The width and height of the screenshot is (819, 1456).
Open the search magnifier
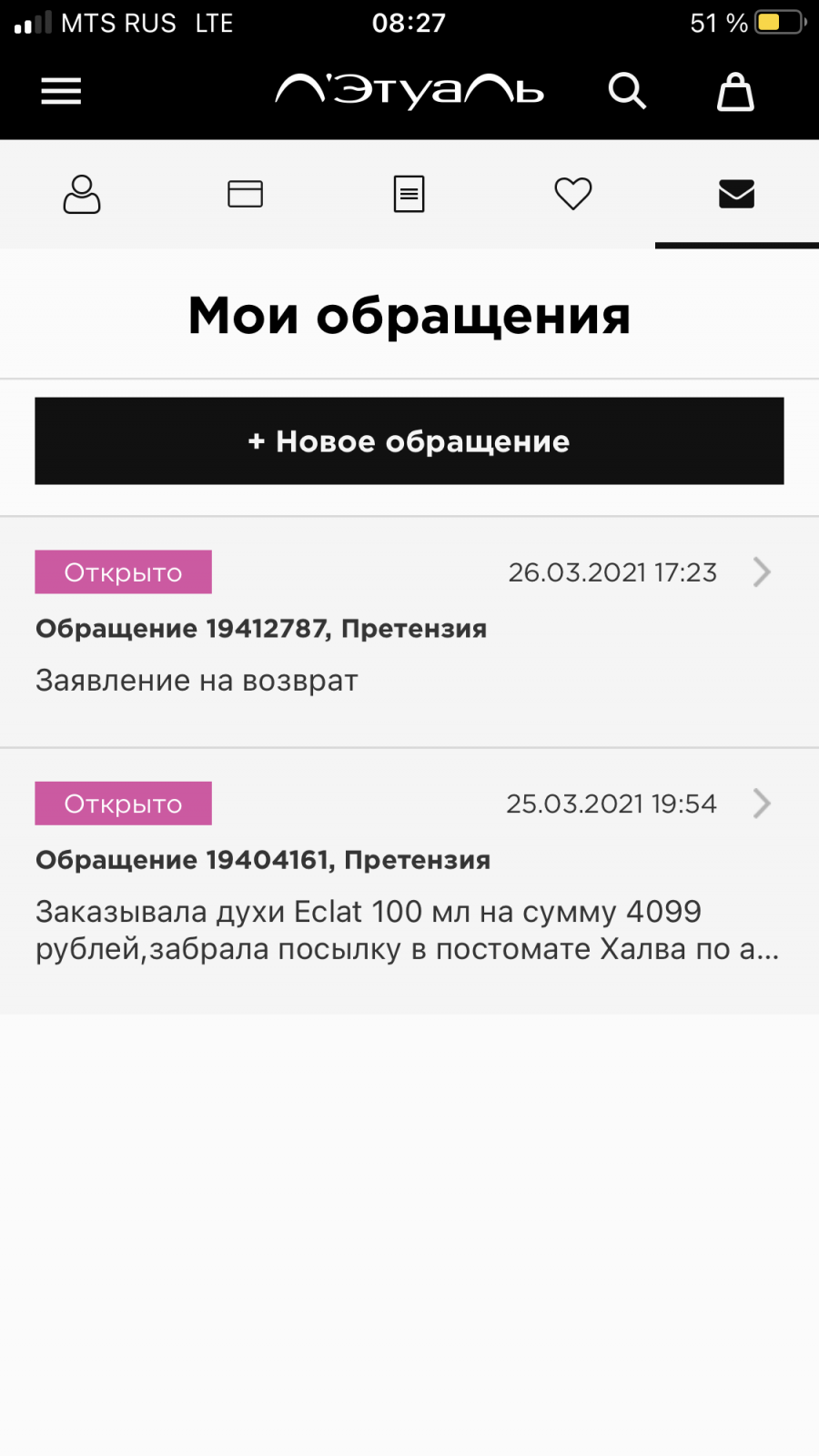tap(627, 91)
